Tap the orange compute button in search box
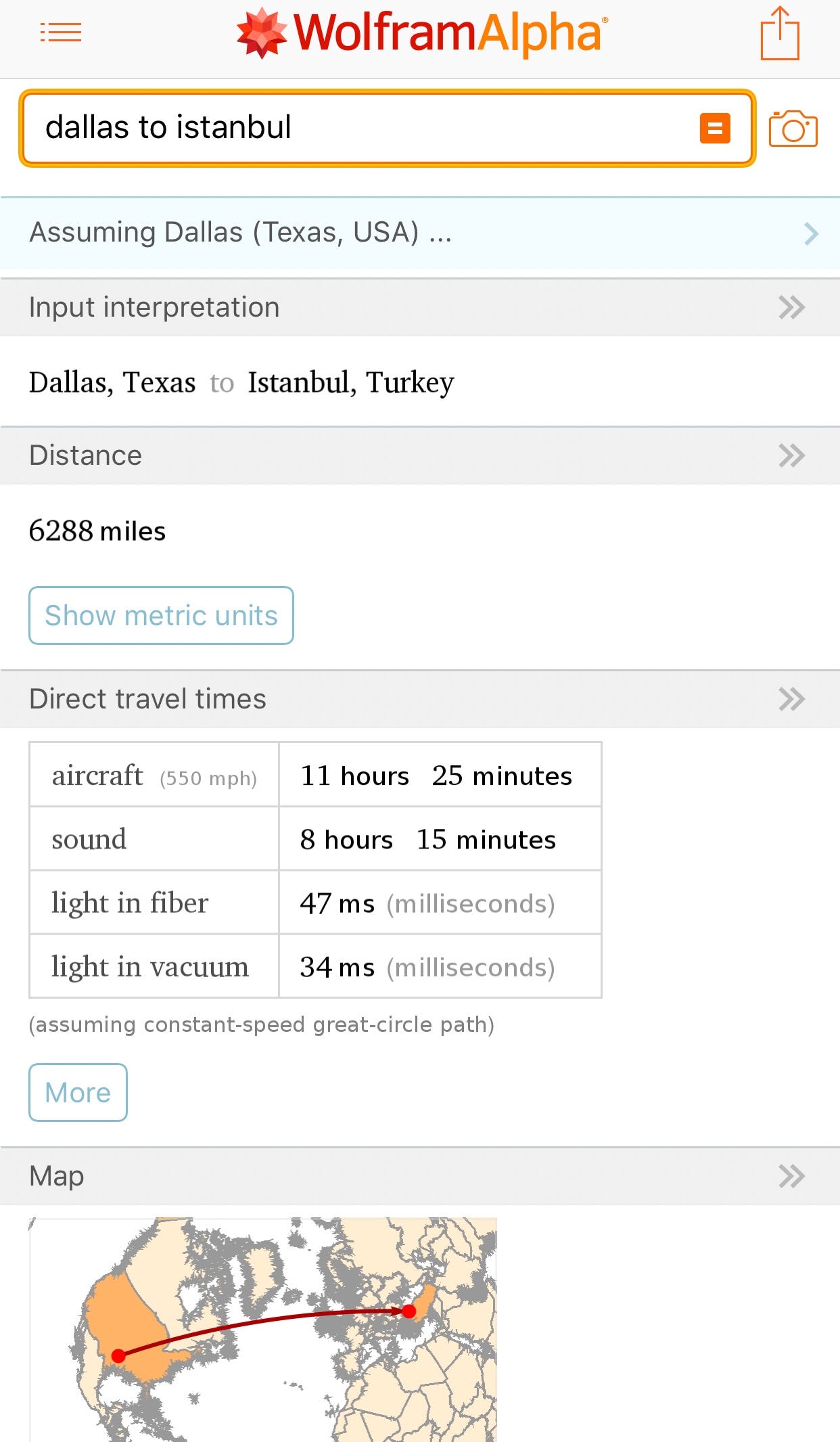Viewport: 840px width, 1442px height. click(x=715, y=128)
